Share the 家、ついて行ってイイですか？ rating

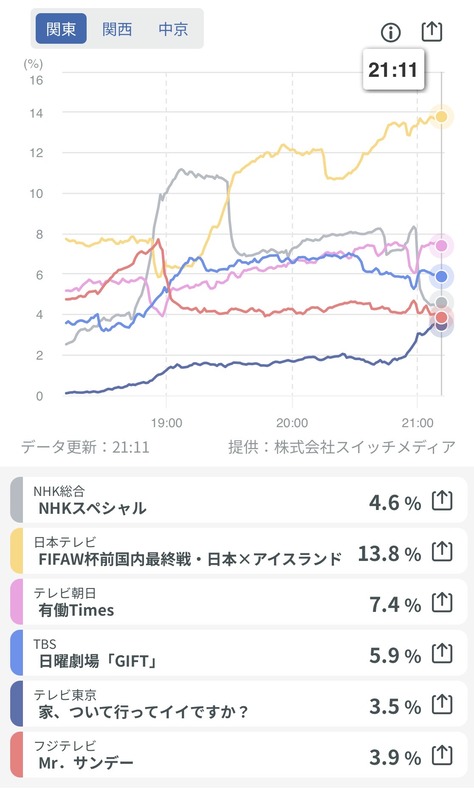click(442, 705)
